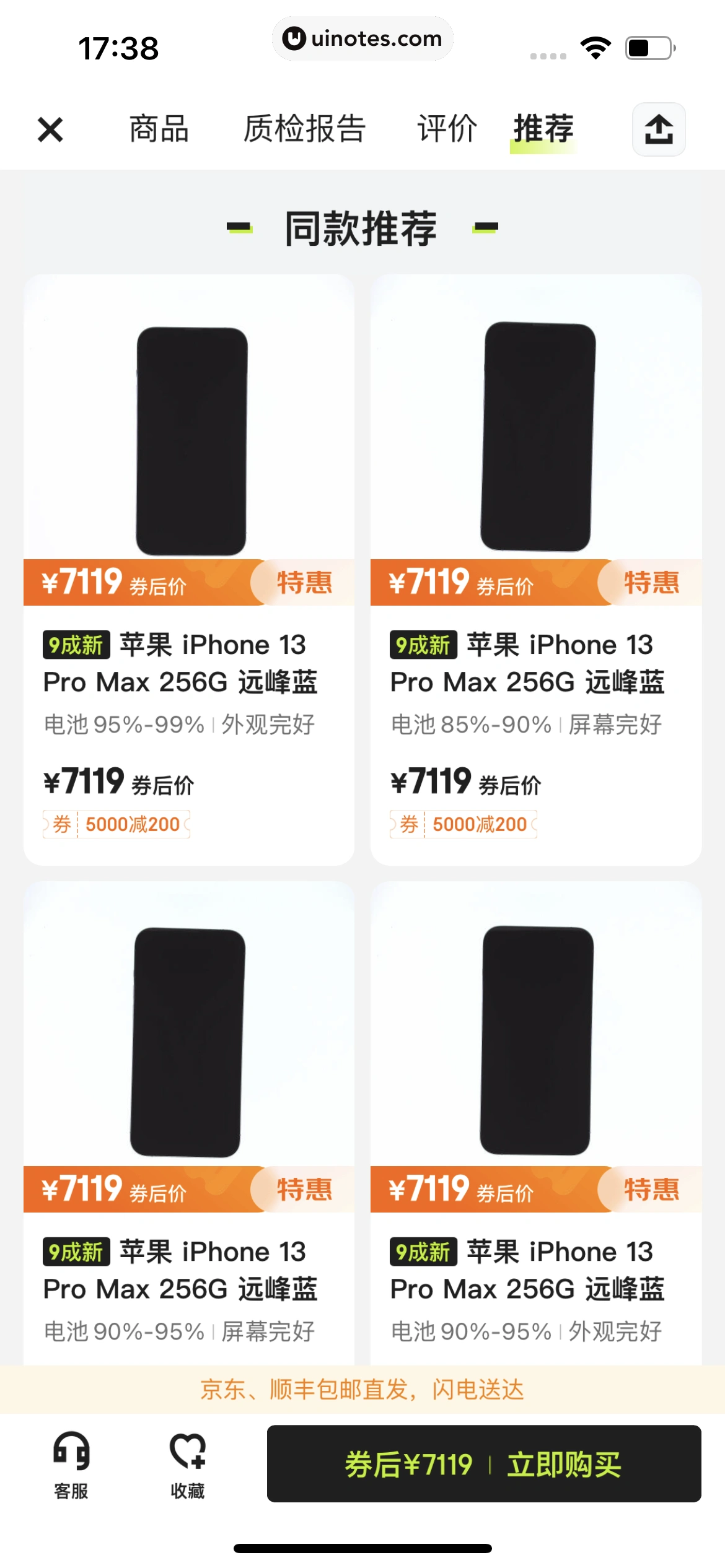This screenshot has width=725, height=1568.
Task: Open the share icon at top right
Action: pos(658,129)
